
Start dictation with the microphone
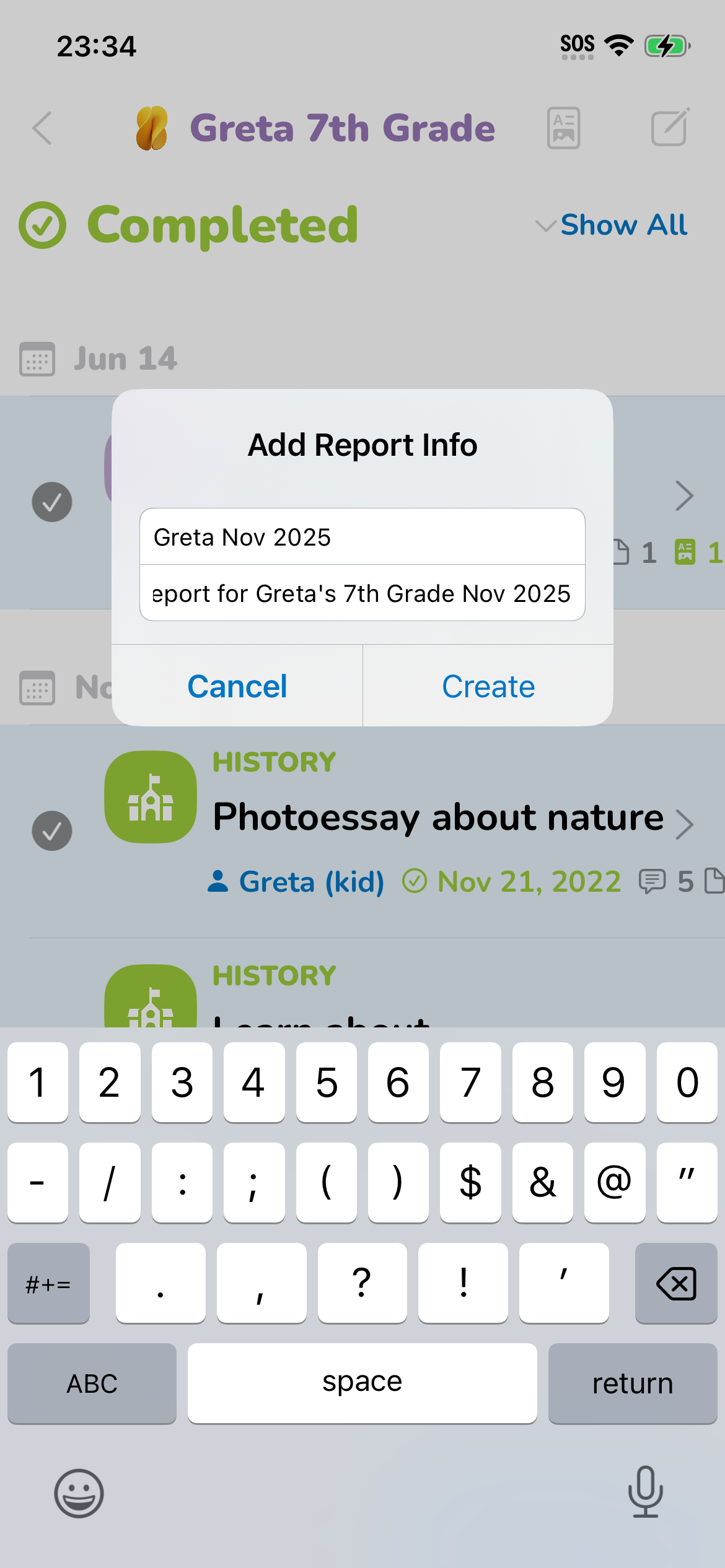click(645, 1491)
